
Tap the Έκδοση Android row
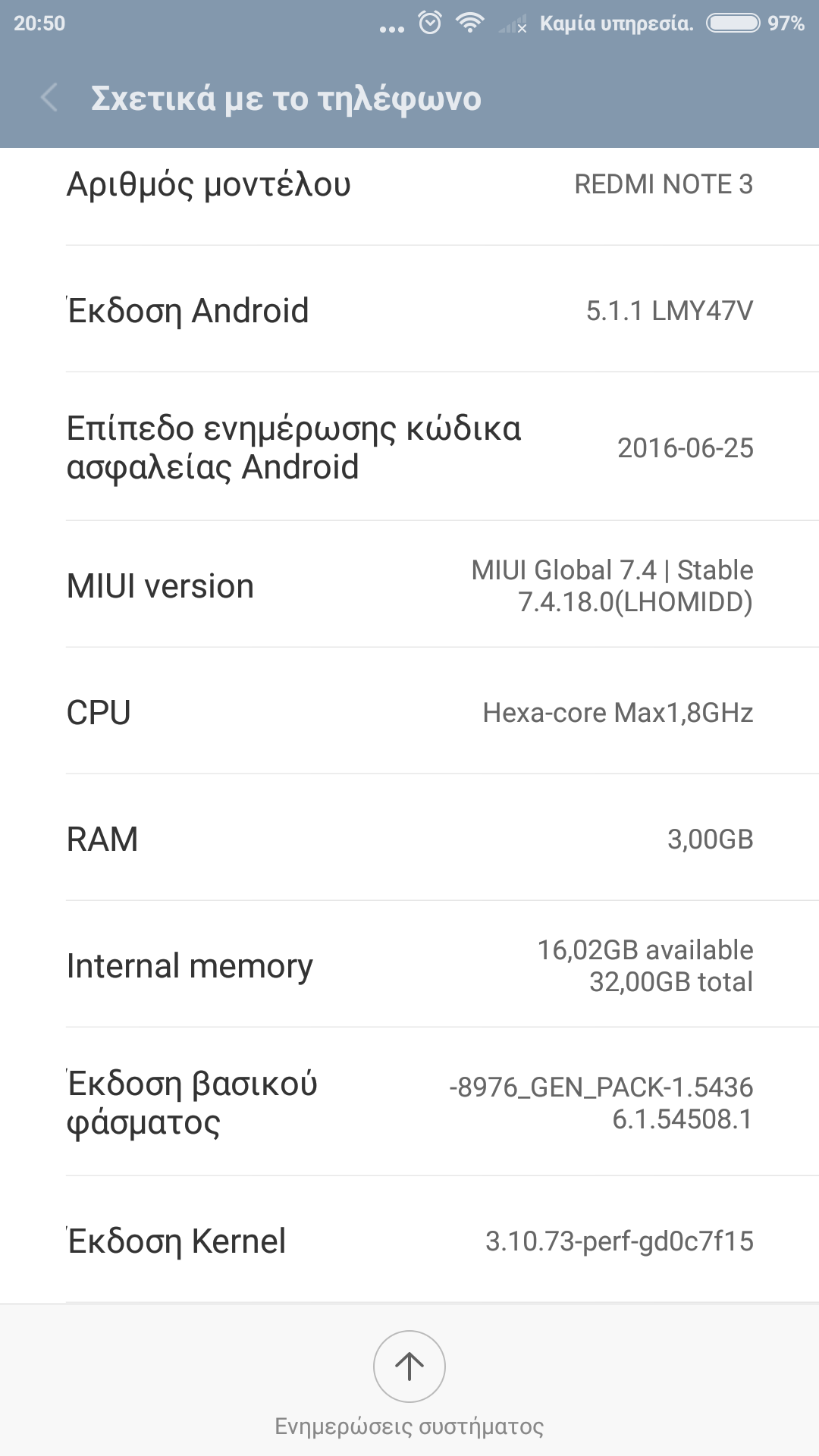[409, 310]
